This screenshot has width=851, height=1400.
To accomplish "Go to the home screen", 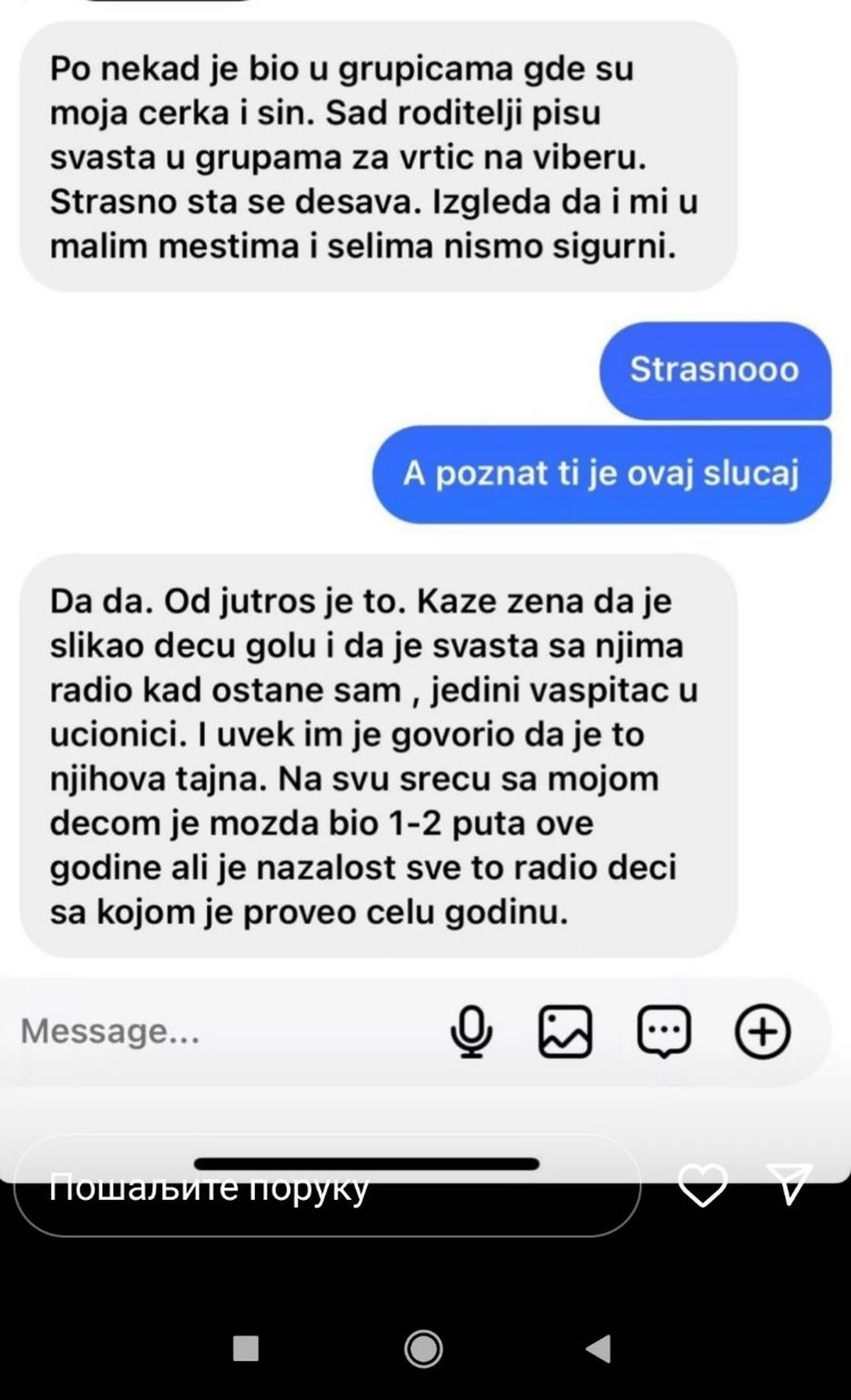I will tap(423, 1348).
